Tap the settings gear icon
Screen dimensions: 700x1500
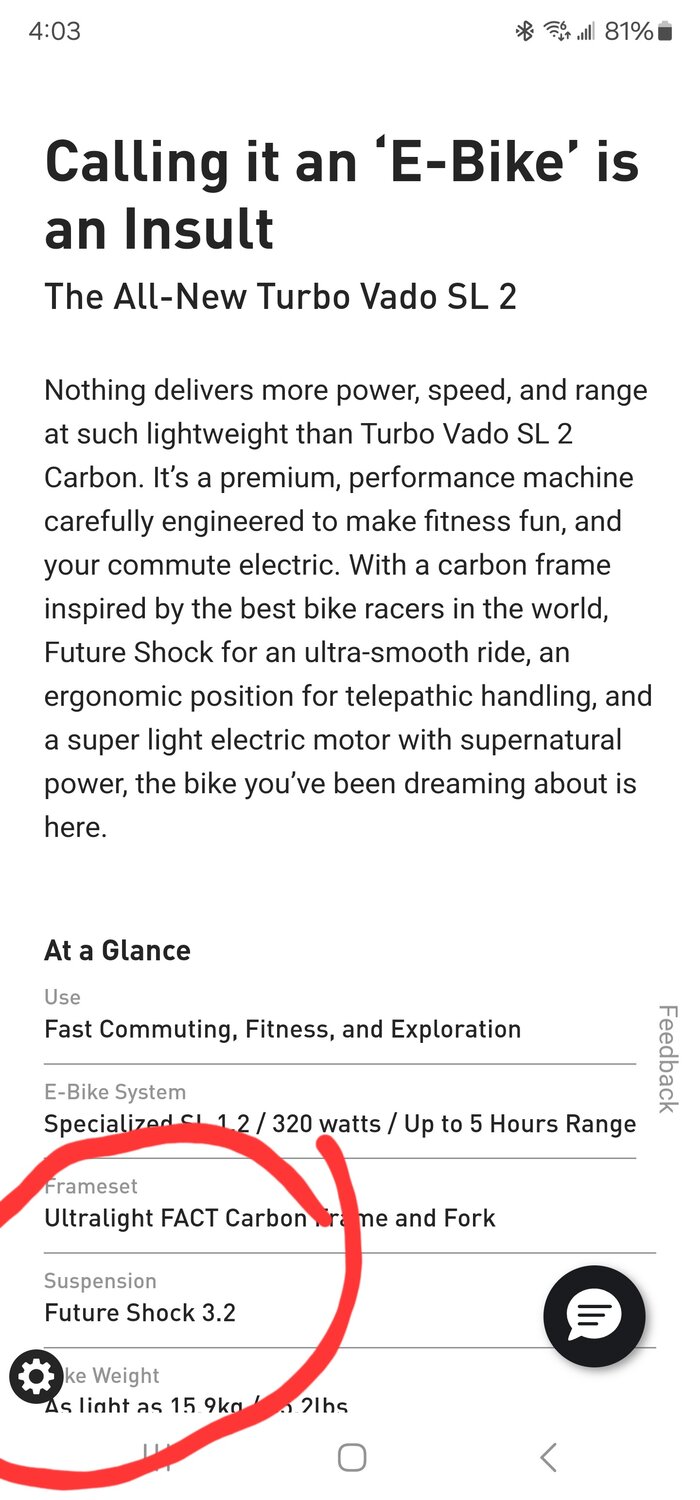pyautogui.click(x=35, y=1377)
